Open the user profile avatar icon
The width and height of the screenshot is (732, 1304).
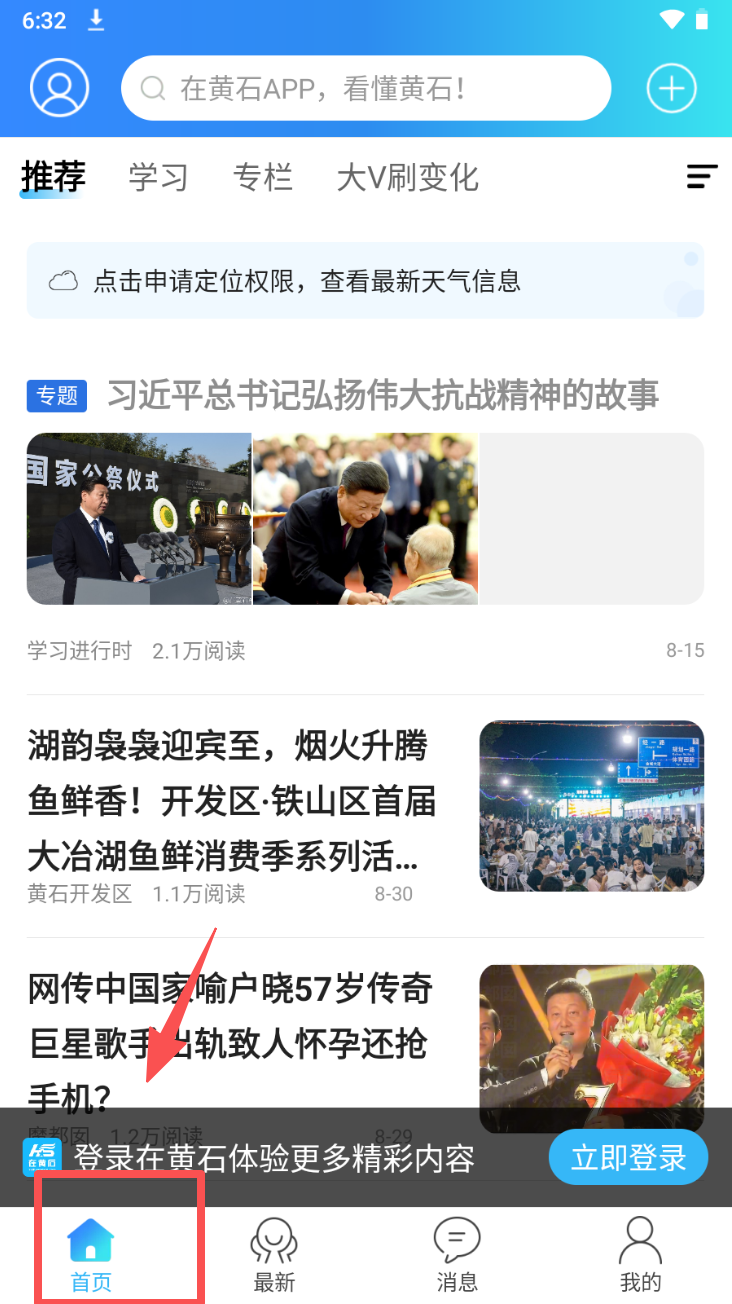(59, 88)
